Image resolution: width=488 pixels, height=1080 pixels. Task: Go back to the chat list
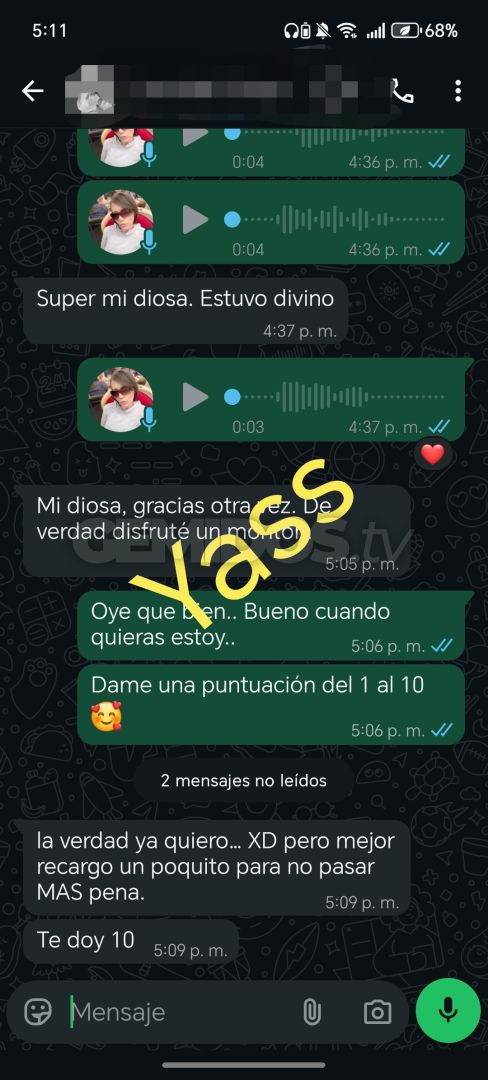click(32, 91)
